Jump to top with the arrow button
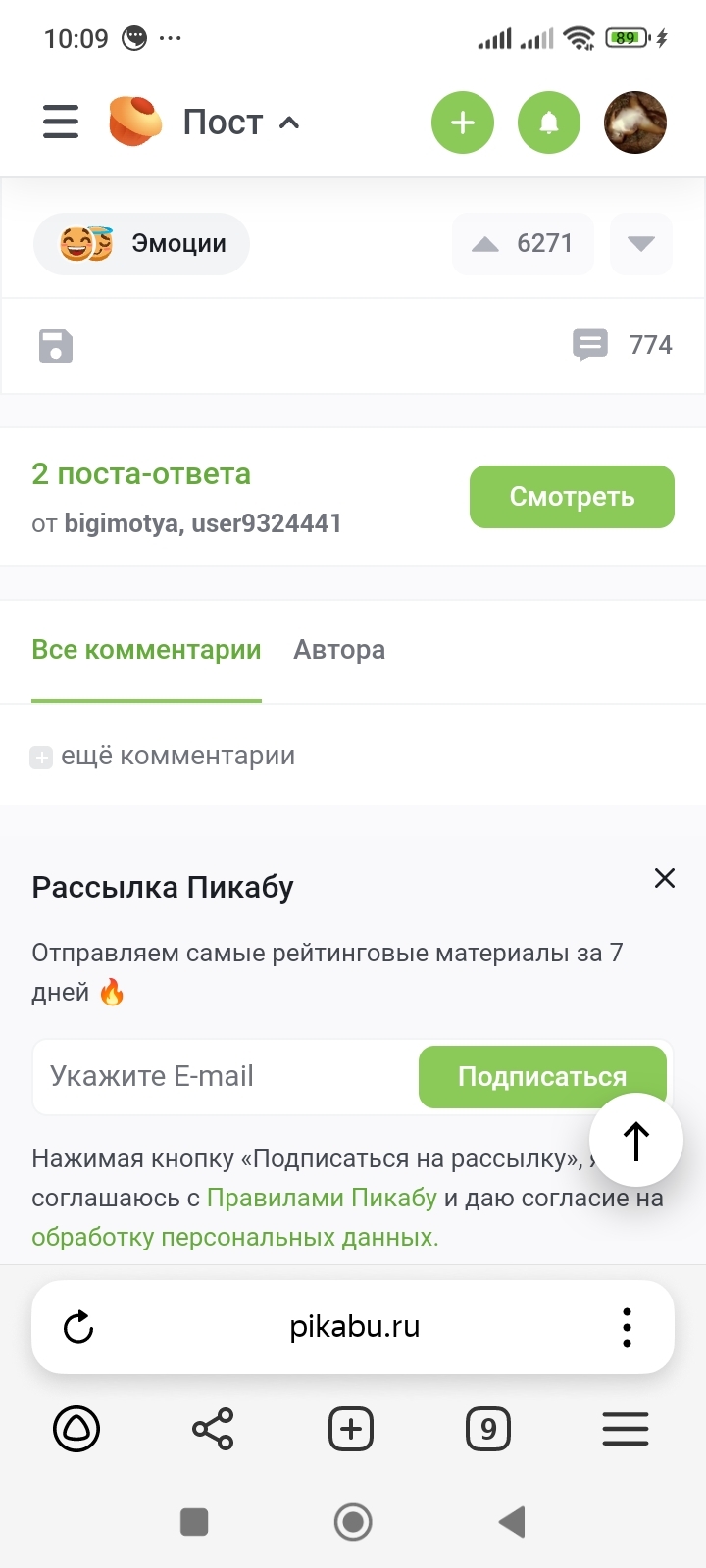 (636, 1141)
